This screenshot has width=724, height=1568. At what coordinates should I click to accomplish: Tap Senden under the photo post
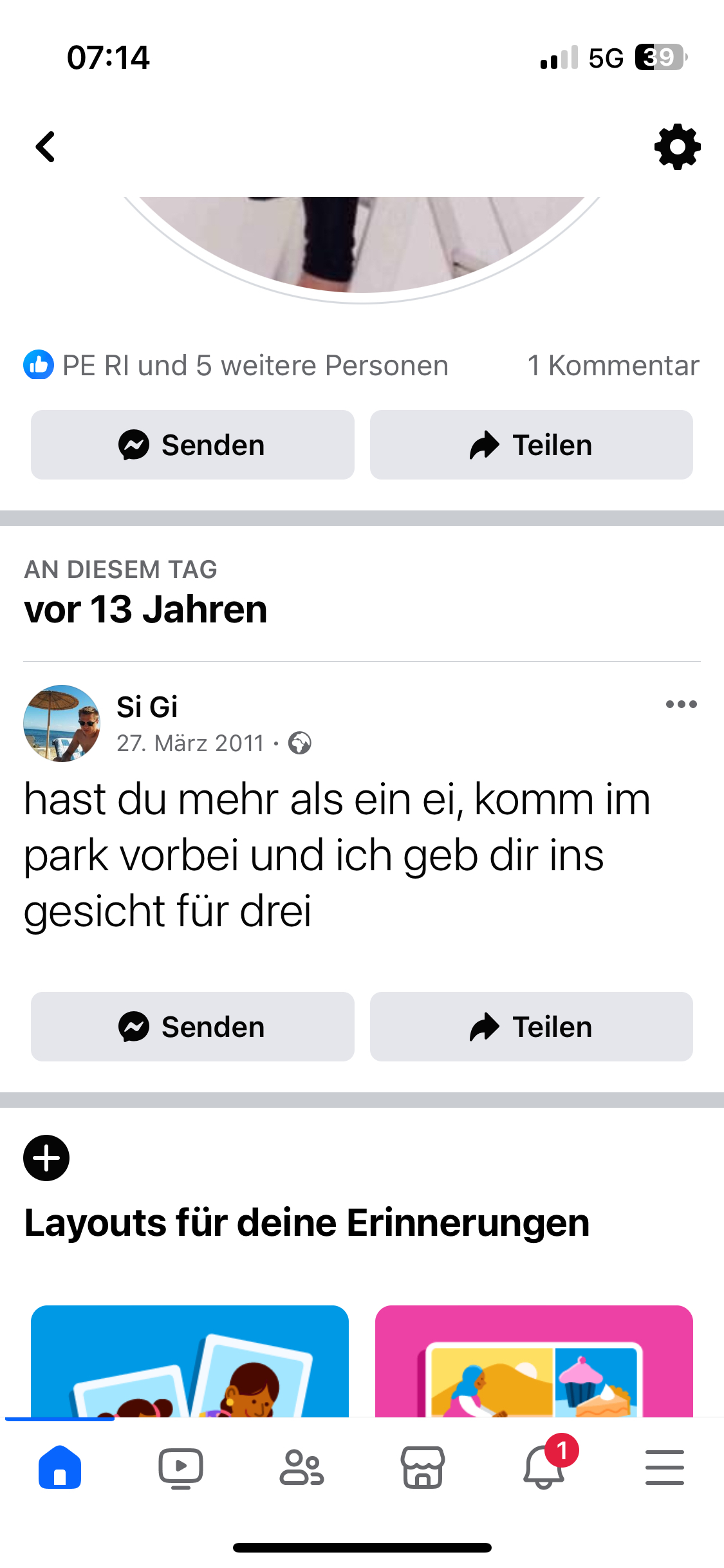pyautogui.click(x=192, y=445)
